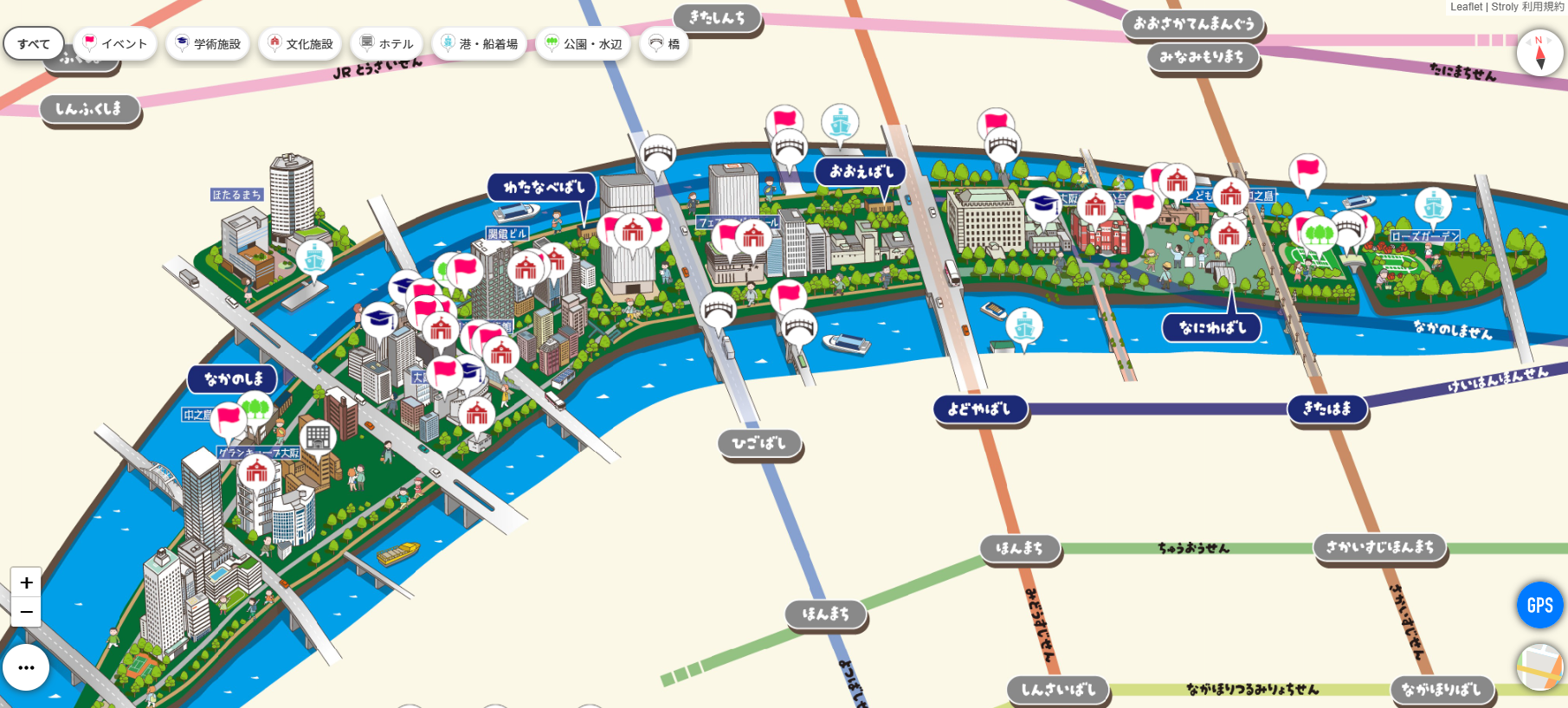Filter map by ホテル
The width and height of the screenshot is (1568, 708).
pos(387,44)
